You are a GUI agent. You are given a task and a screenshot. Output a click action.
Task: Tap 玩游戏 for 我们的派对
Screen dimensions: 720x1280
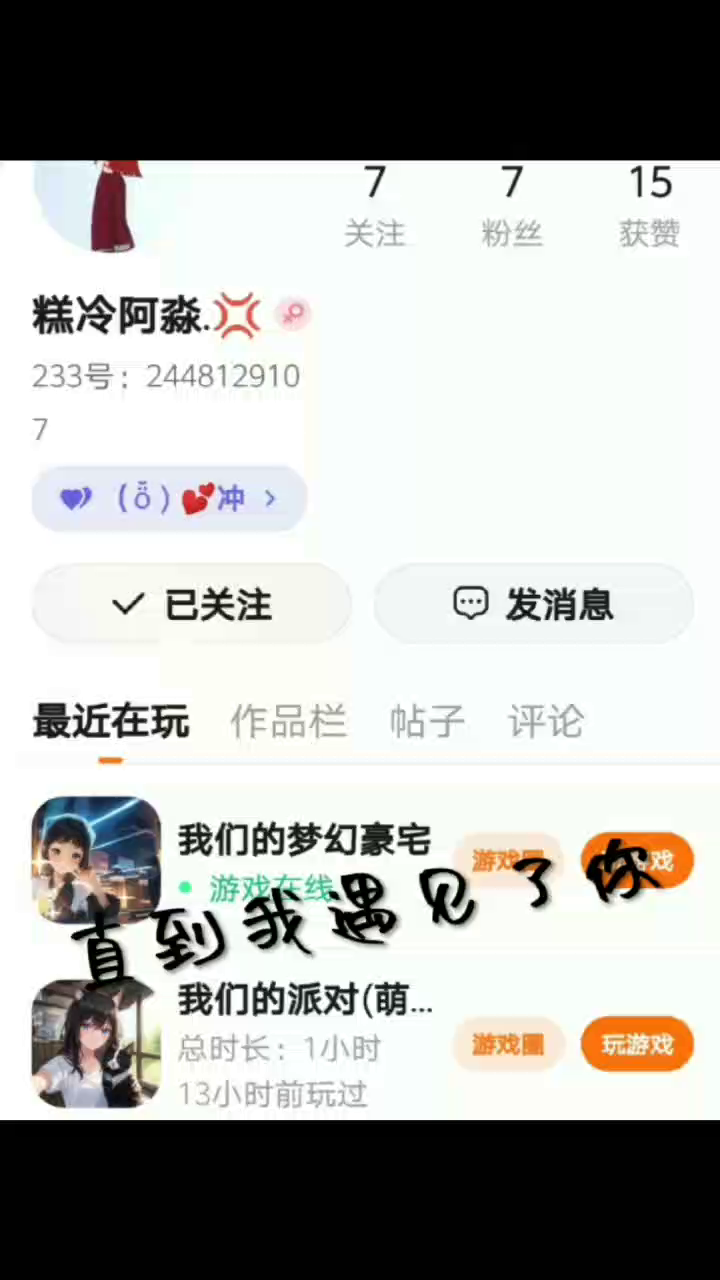click(637, 1045)
